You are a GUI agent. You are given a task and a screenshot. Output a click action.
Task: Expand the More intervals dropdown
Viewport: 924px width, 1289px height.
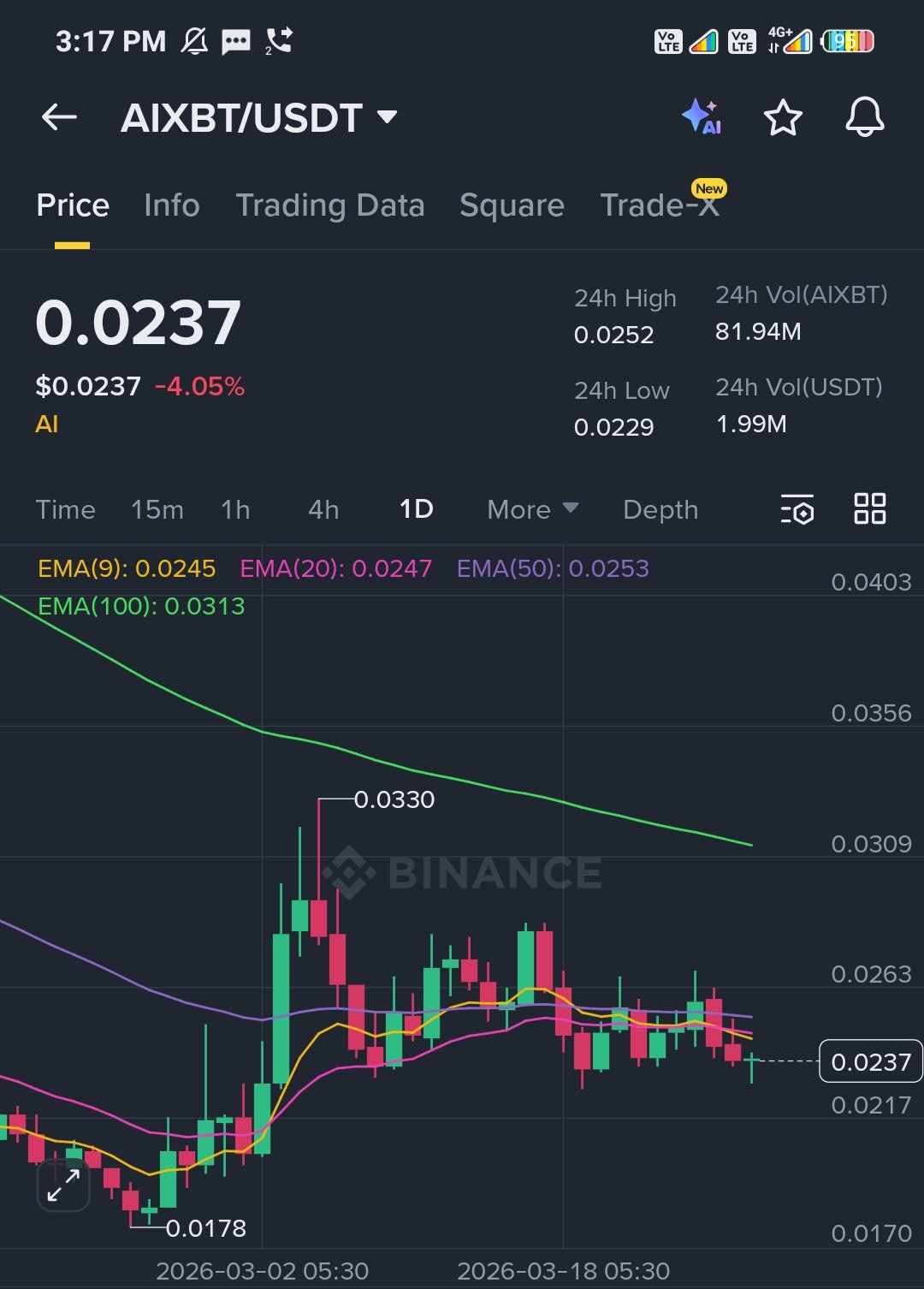[532, 509]
